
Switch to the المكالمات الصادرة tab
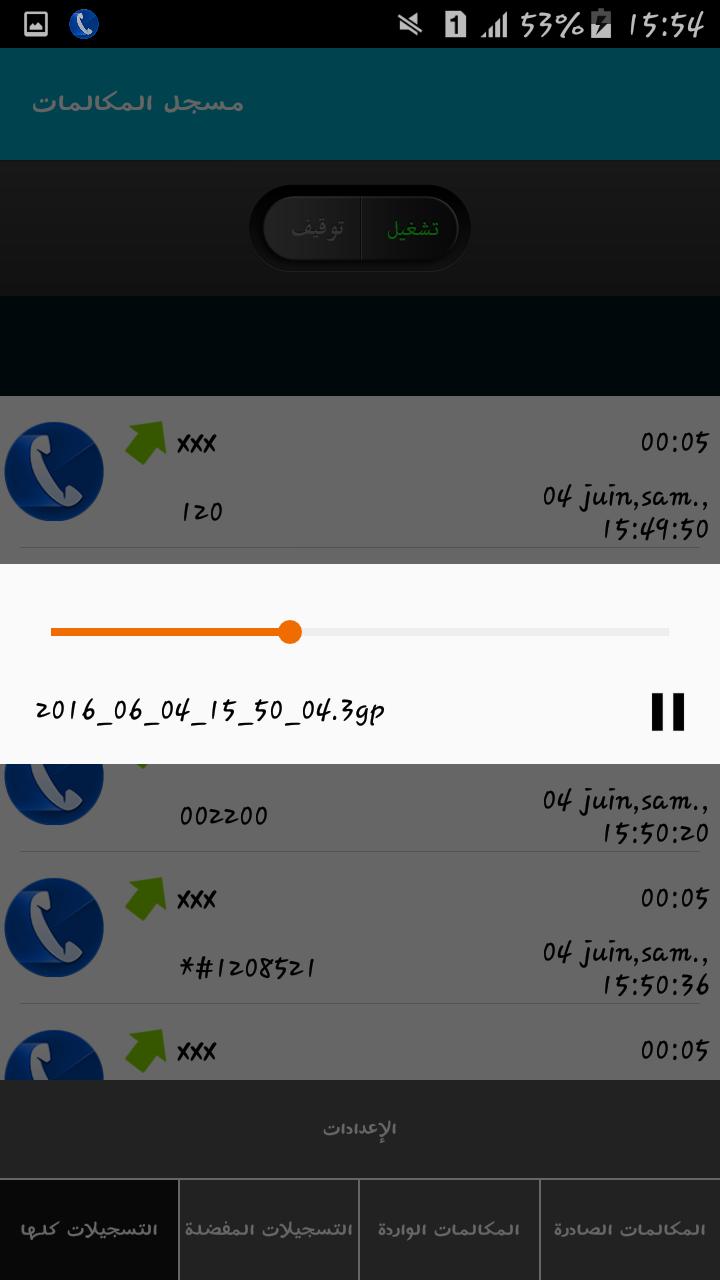pyautogui.click(x=630, y=1229)
